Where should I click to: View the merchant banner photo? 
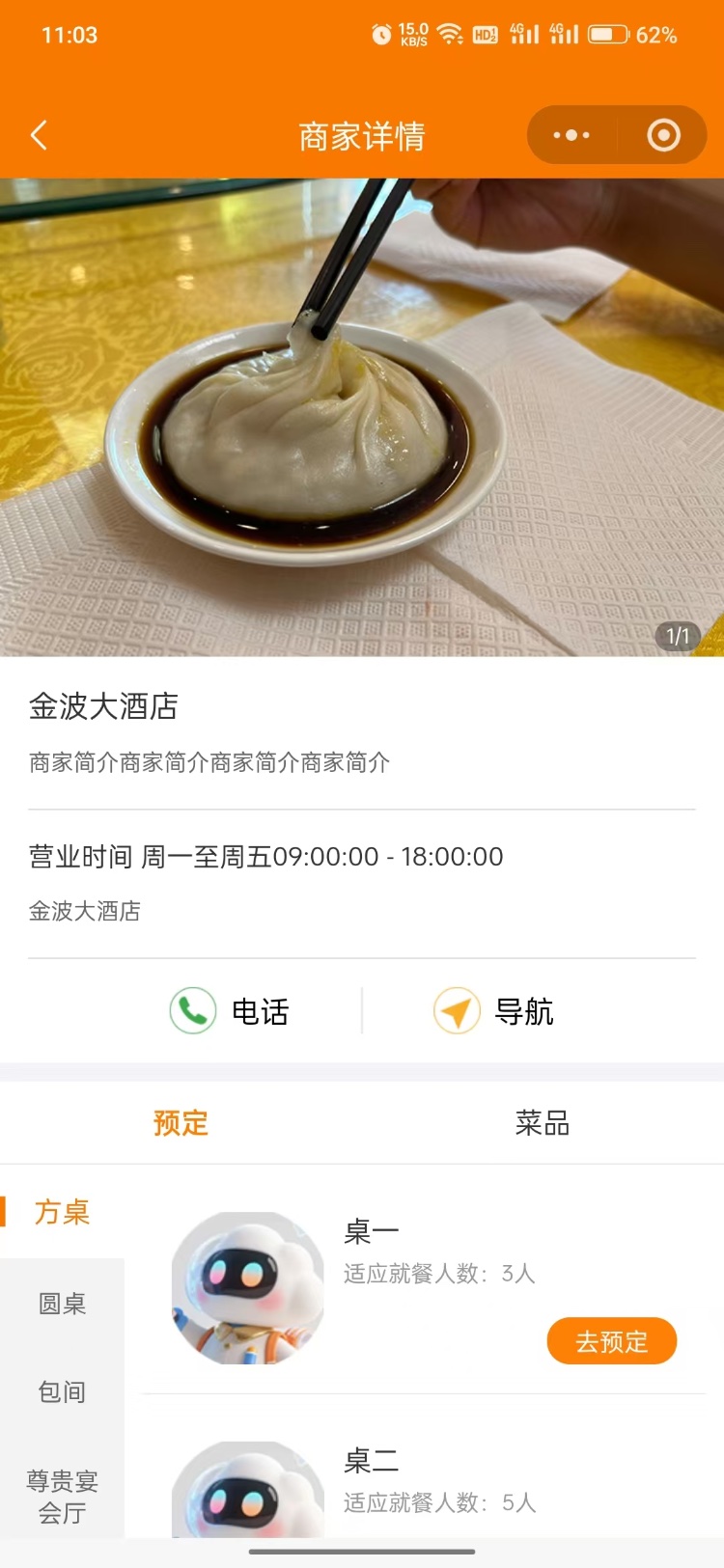(362, 417)
